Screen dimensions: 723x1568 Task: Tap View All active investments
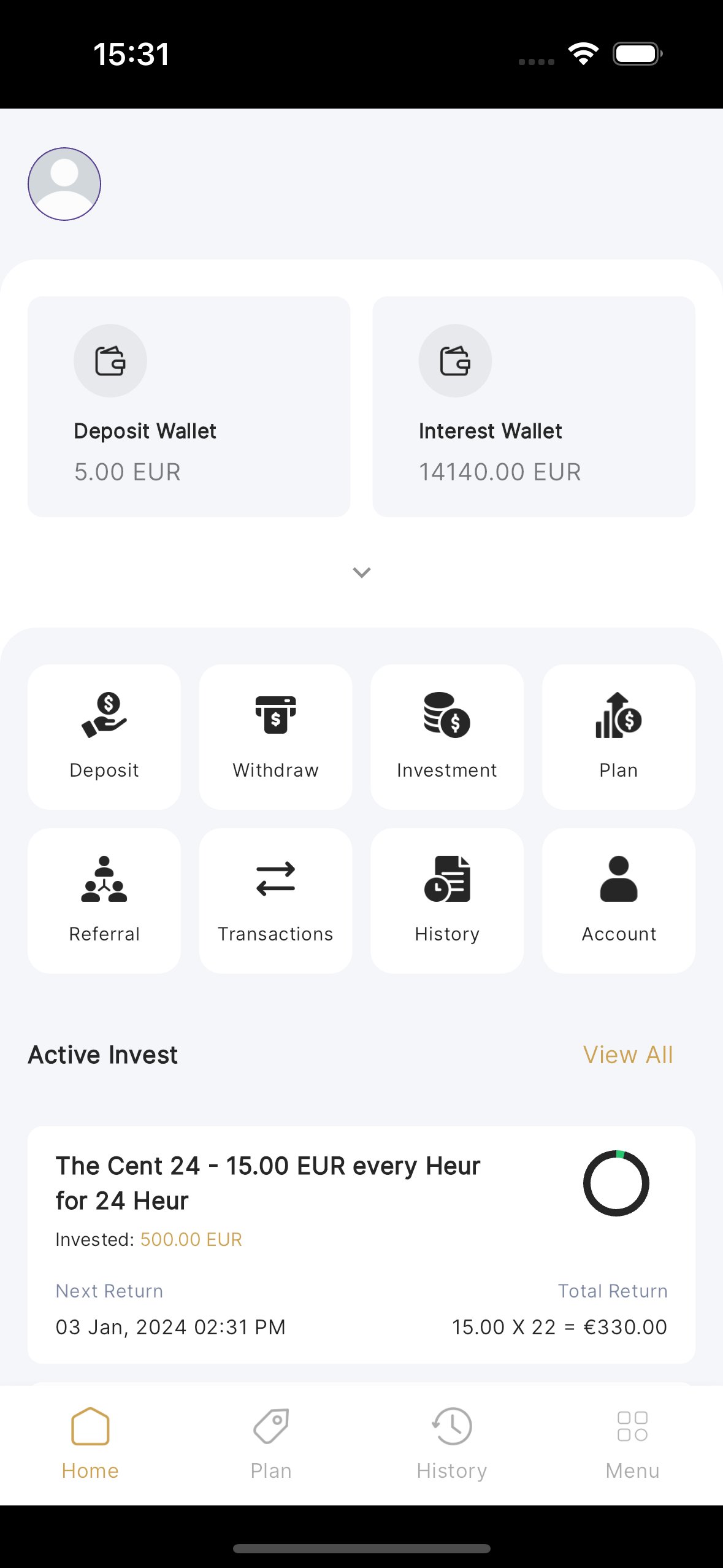pyautogui.click(x=628, y=1054)
